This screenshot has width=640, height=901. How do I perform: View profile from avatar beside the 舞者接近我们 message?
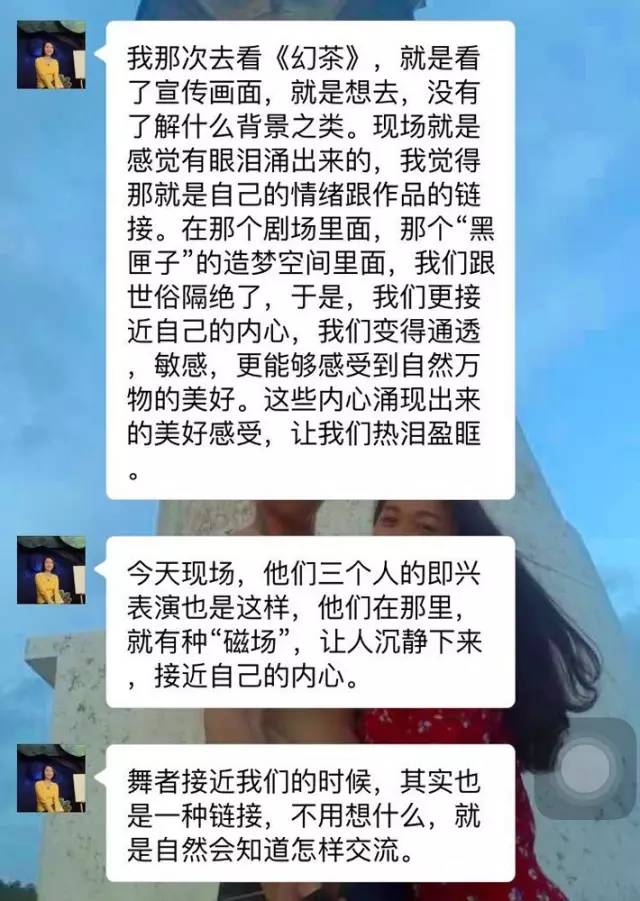[x=51, y=778]
